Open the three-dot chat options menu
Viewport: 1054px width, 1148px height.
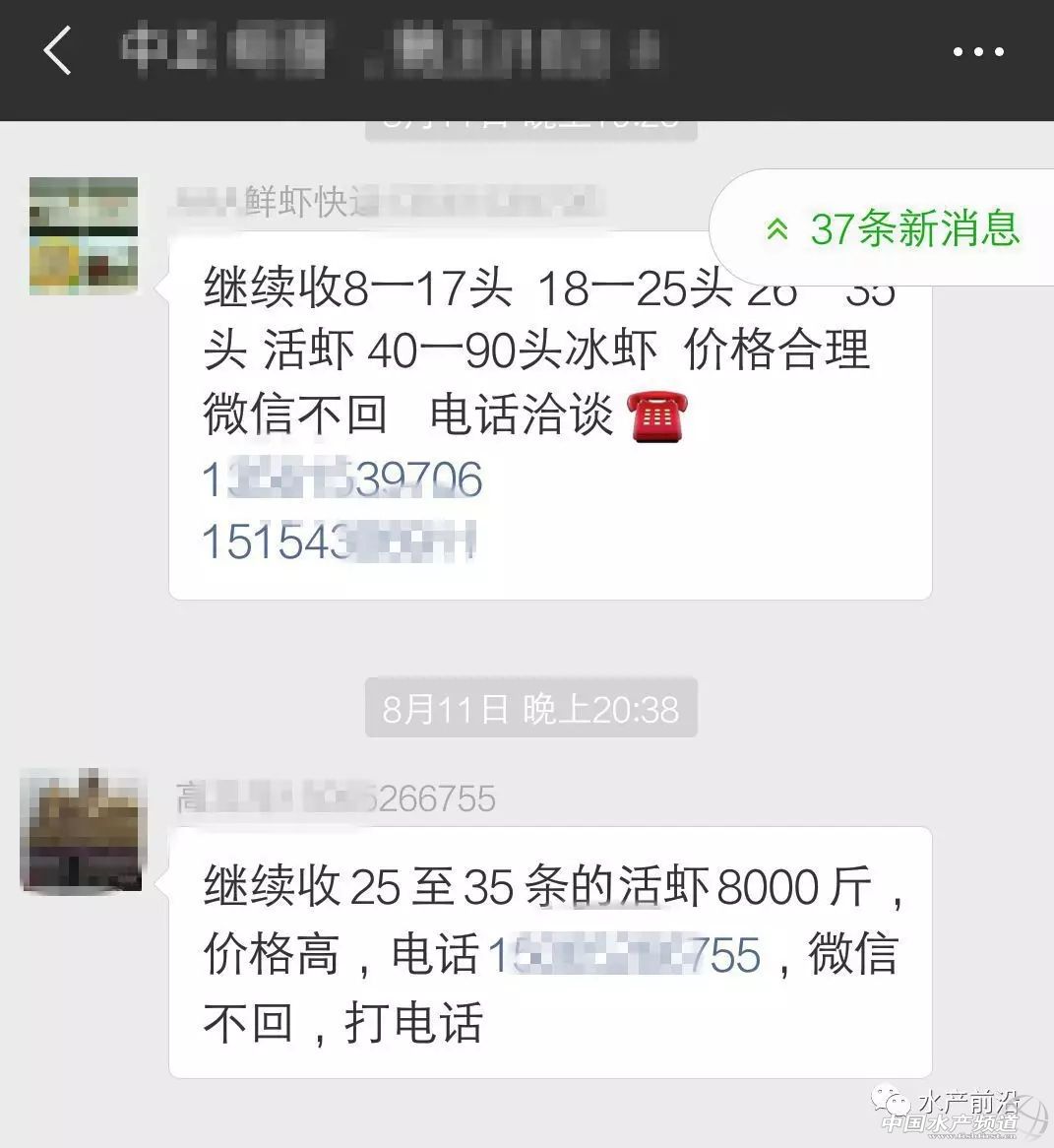tap(978, 52)
